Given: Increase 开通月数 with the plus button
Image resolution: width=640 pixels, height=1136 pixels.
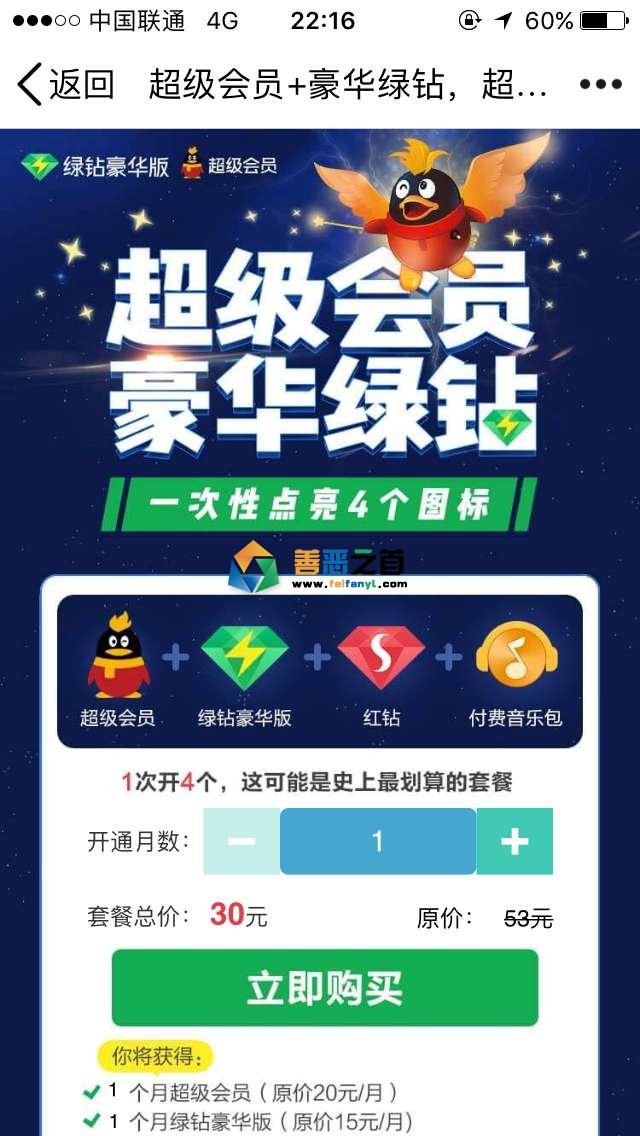Looking at the screenshot, I should click(514, 841).
